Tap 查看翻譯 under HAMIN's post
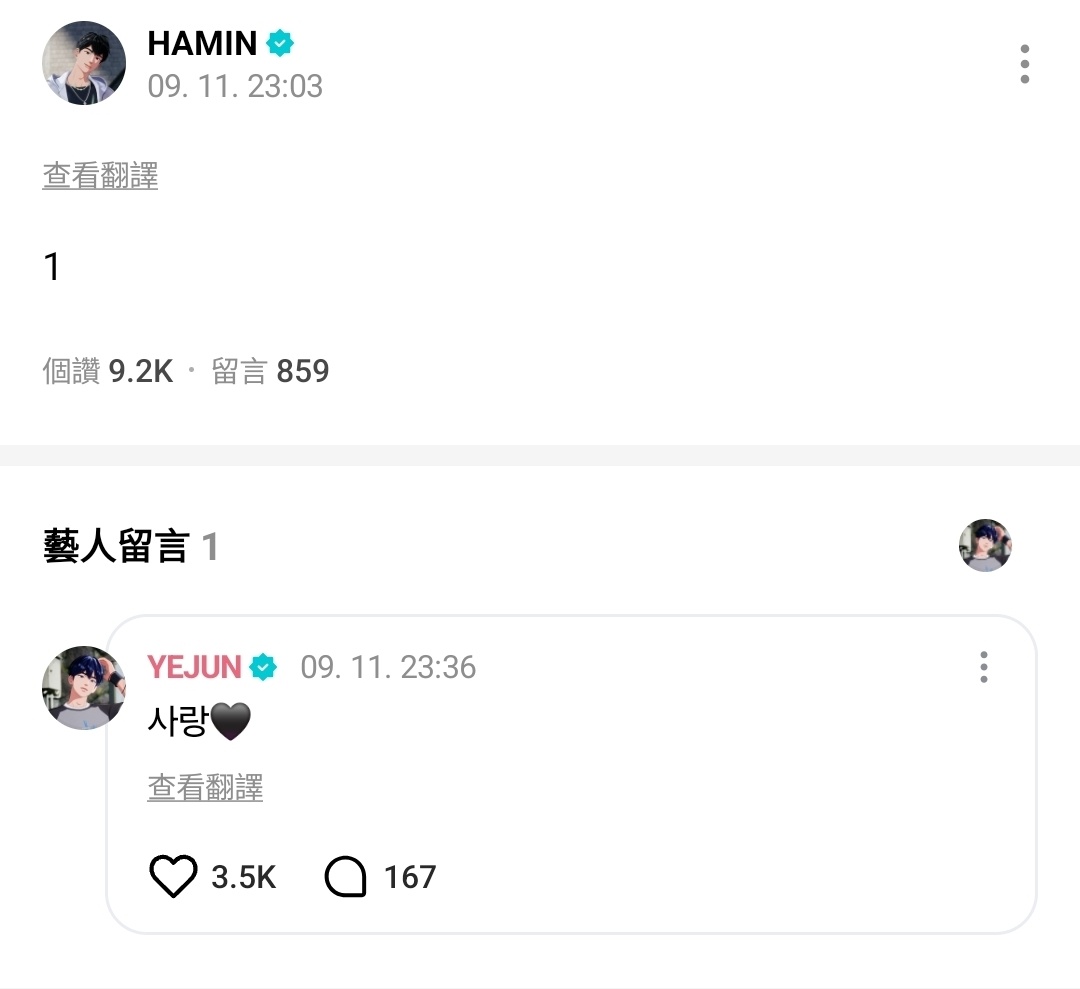 [x=100, y=177]
